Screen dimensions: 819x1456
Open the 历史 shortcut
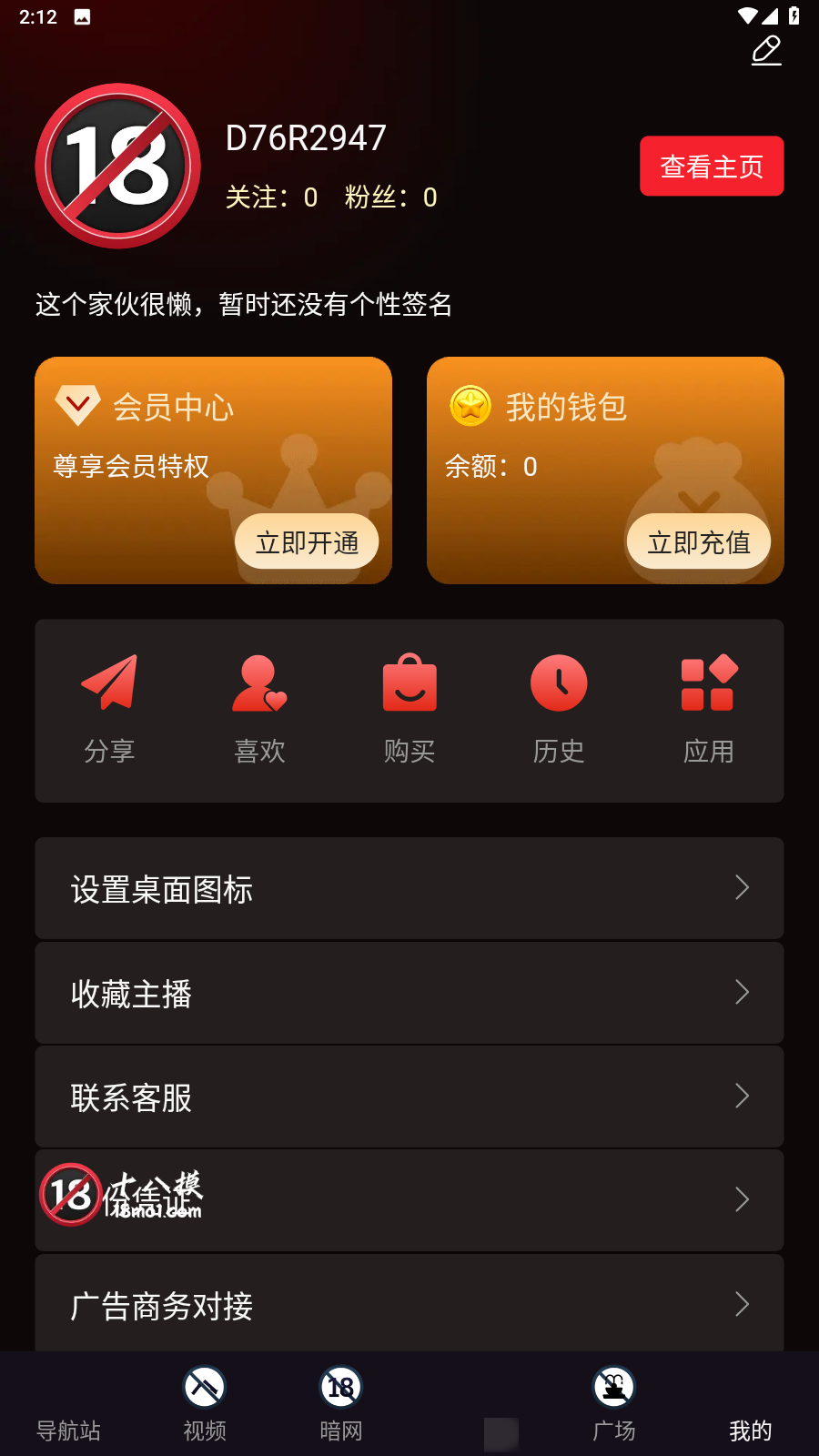[x=559, y=710]
